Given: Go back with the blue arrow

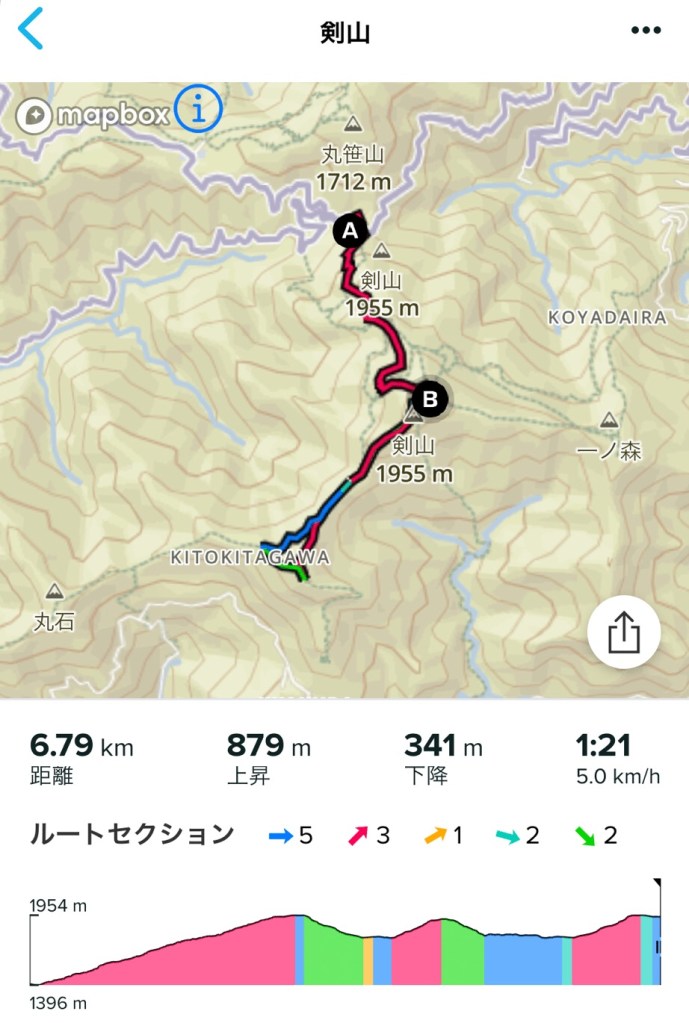Looking at the screenshot, I should [31, 30].
